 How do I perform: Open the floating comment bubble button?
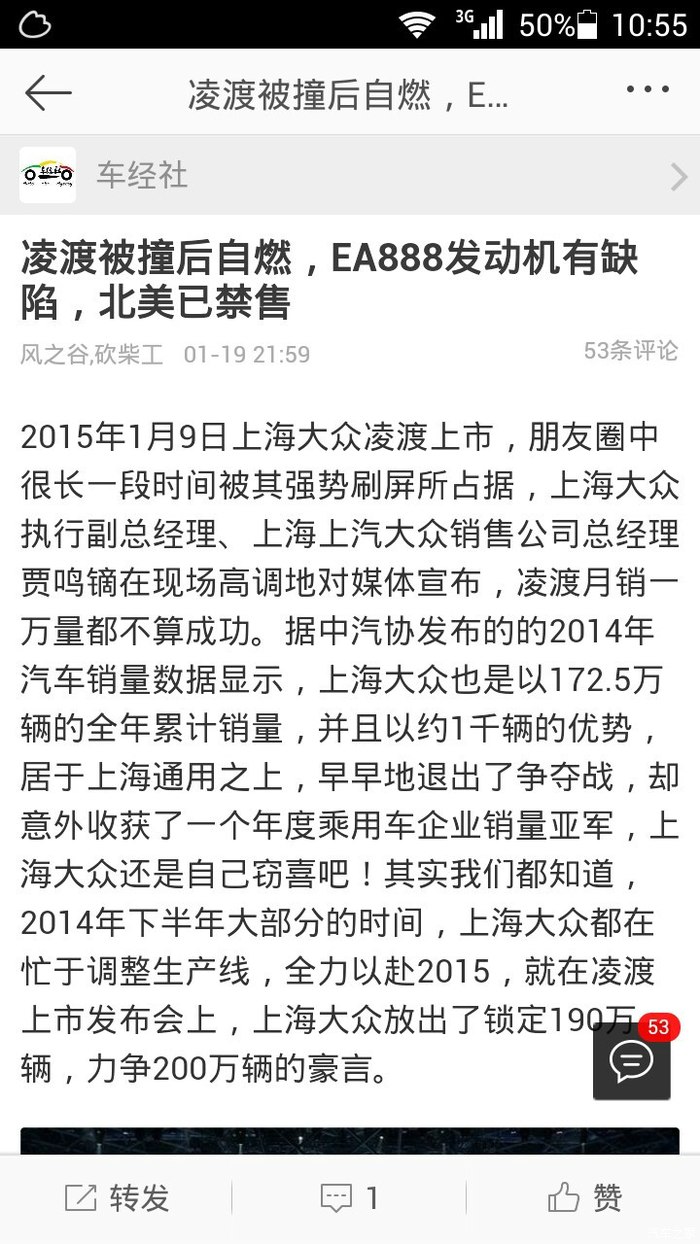[632, 1061]
